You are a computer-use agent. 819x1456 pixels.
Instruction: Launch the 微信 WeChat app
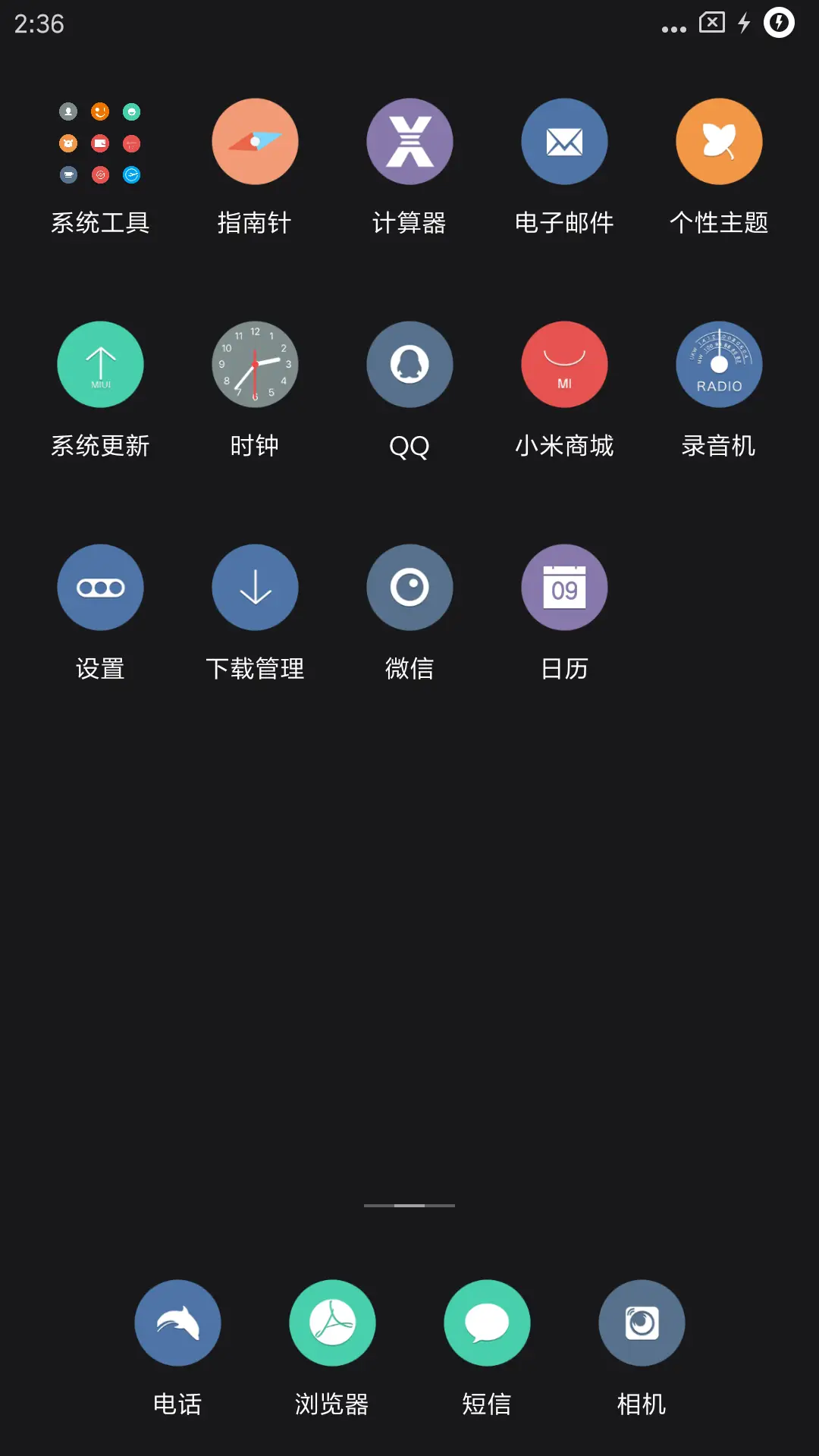pos(409,587)
